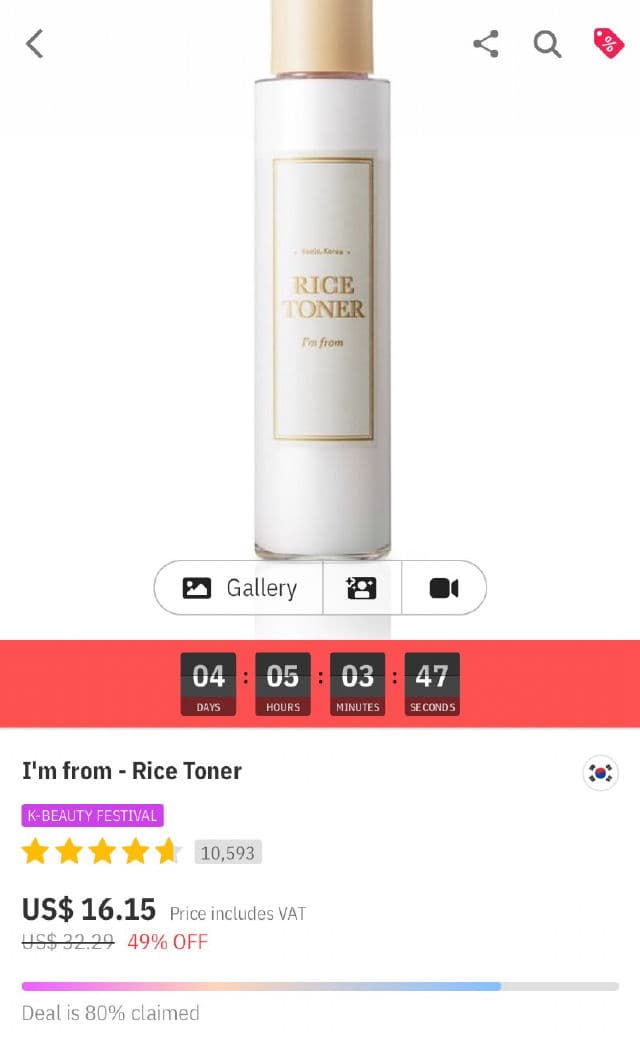Tap the South Korea flag icon
This screenshot has width=640, height=1040.
tap(601, 773)
